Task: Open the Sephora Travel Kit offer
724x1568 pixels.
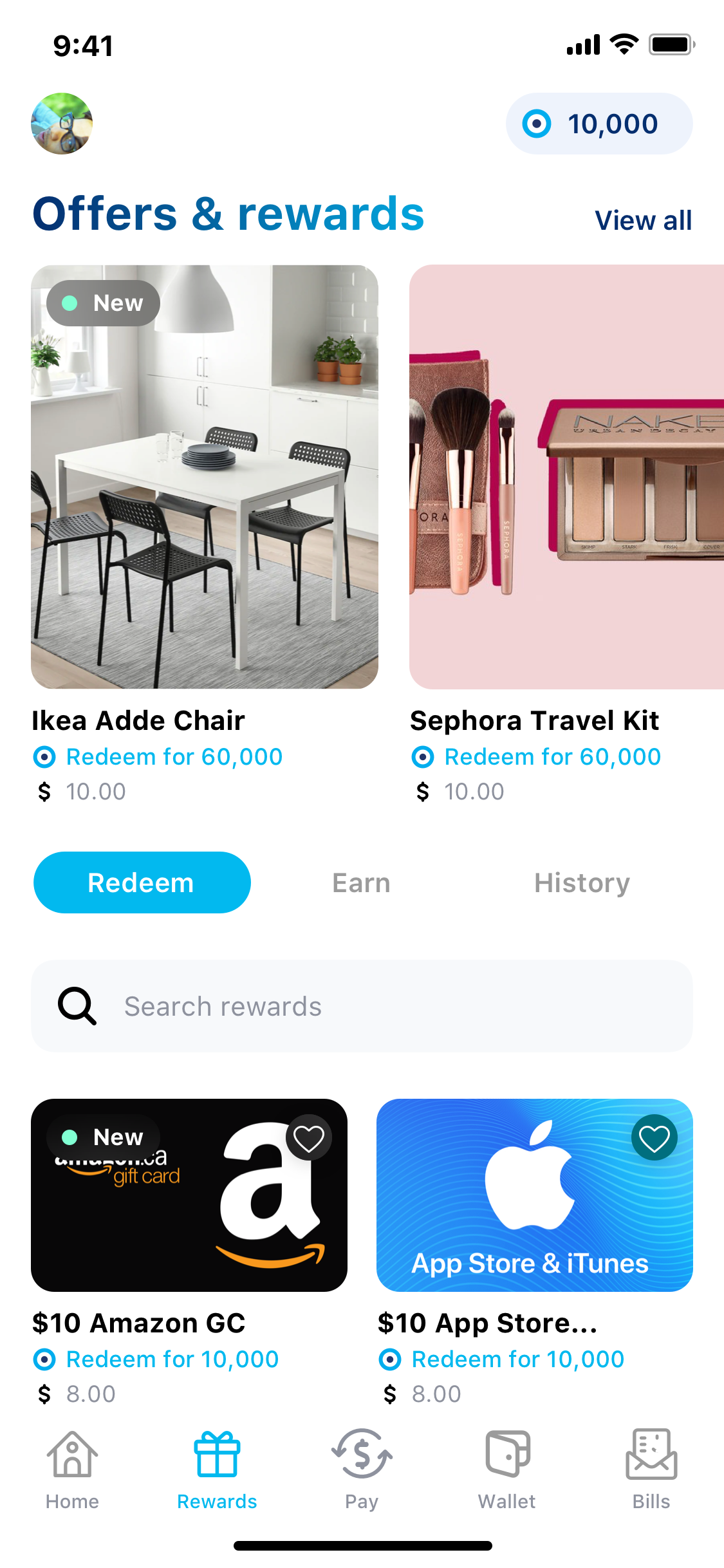Action: pyautogui.click(x=566, y=476)
